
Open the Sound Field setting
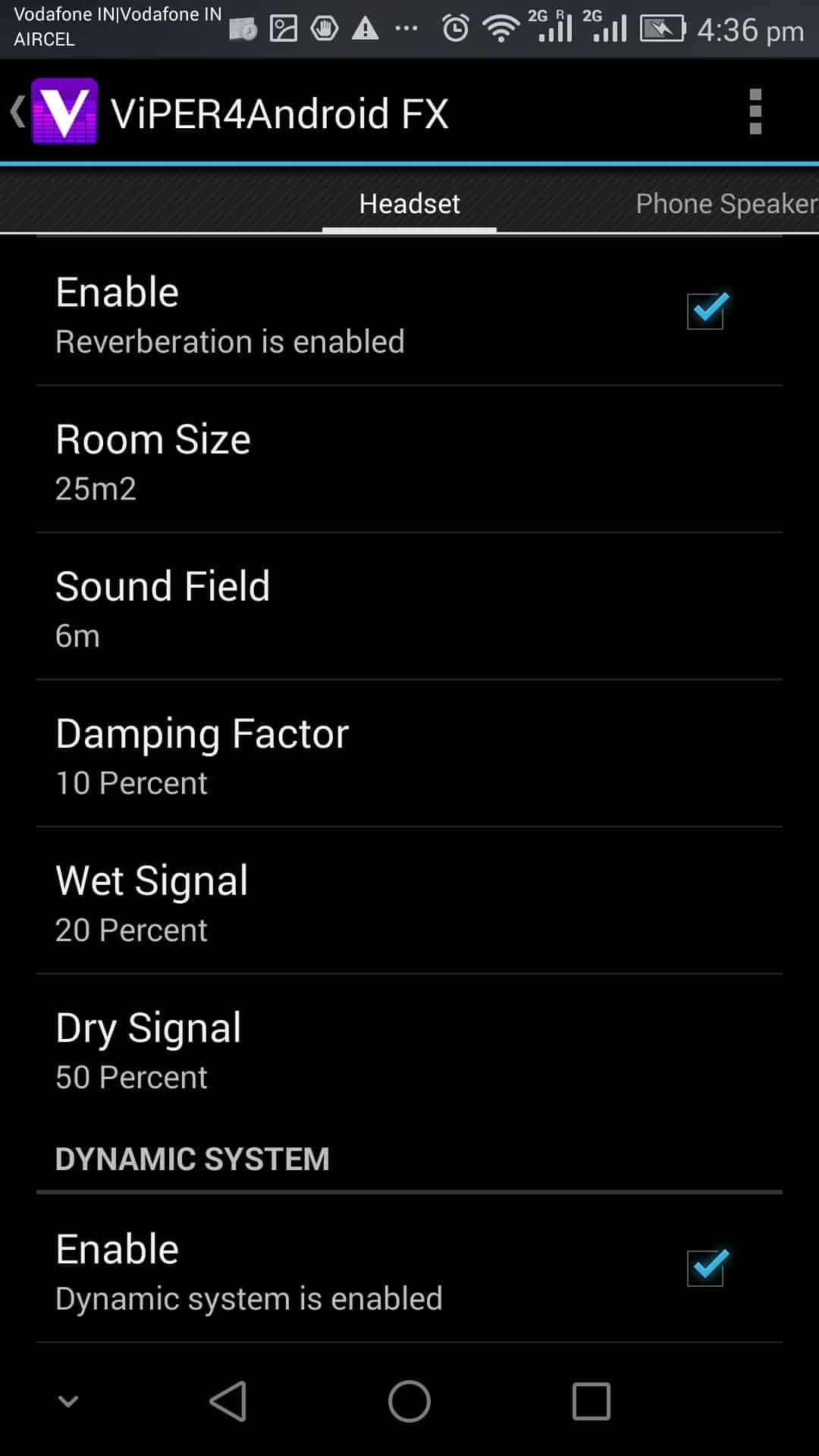[x=409, y=607]
